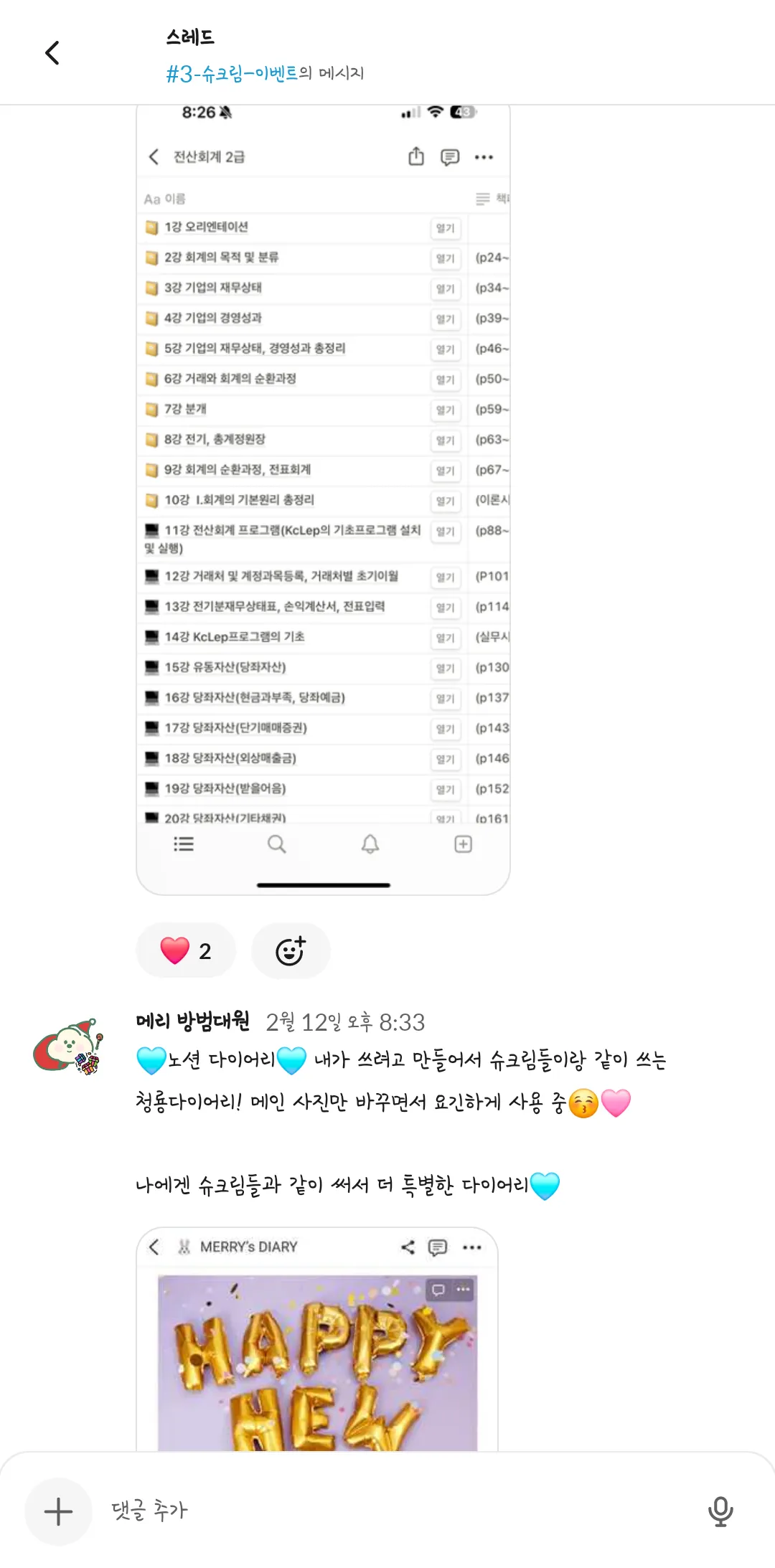Add a new emoji reaction
The height and width of the screenshot is (1568, 775).
coord(291,950)
